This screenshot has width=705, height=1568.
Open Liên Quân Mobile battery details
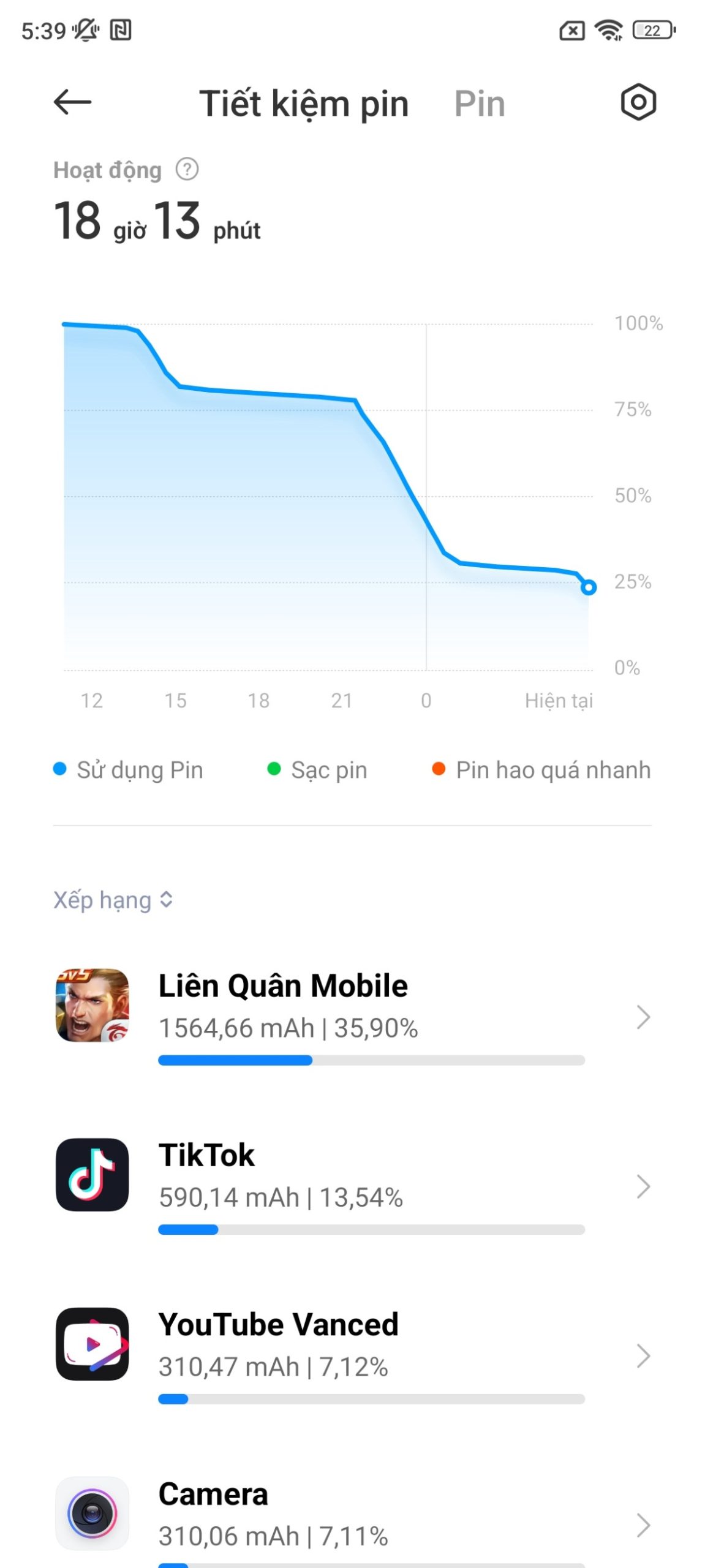(352, 1016)
